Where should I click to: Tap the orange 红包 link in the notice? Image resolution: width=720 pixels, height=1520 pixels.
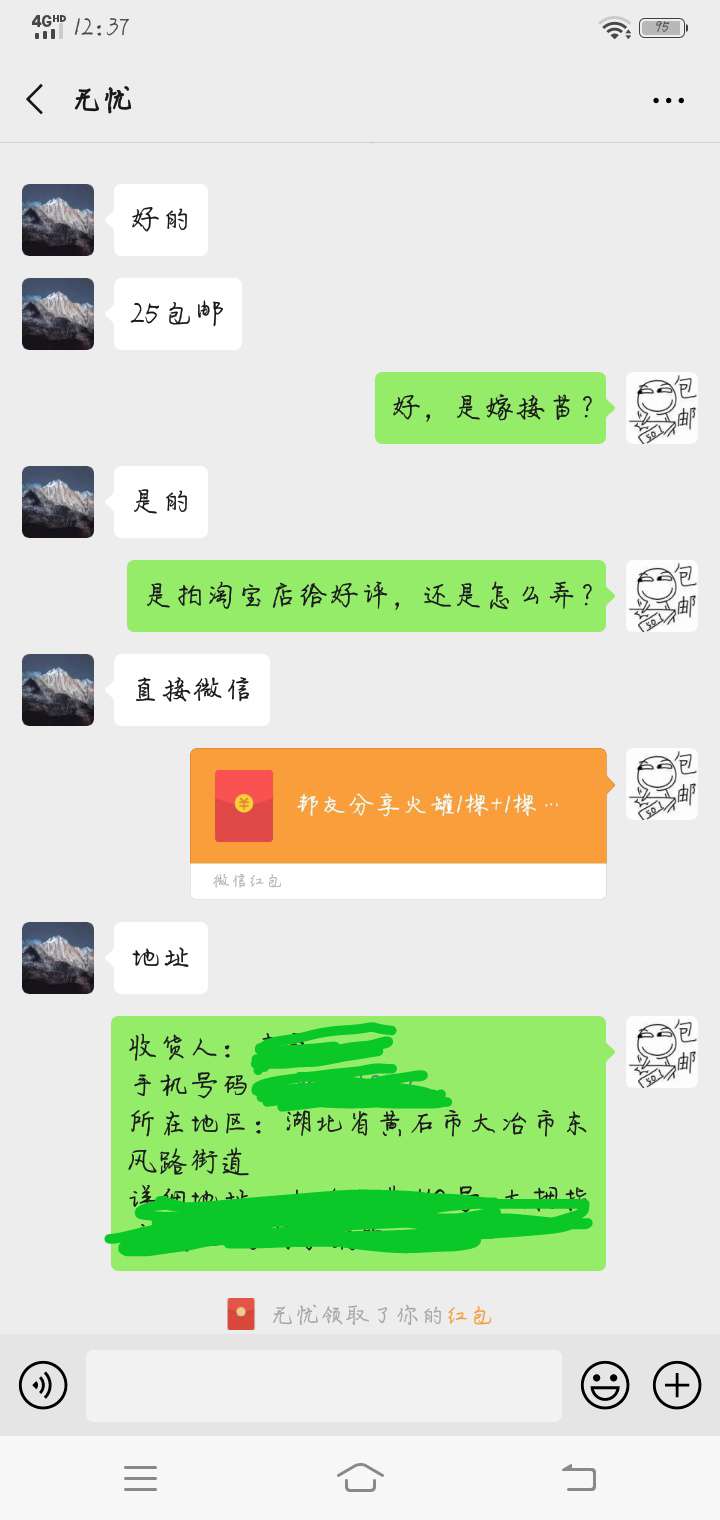click(x=469, y=1315)
